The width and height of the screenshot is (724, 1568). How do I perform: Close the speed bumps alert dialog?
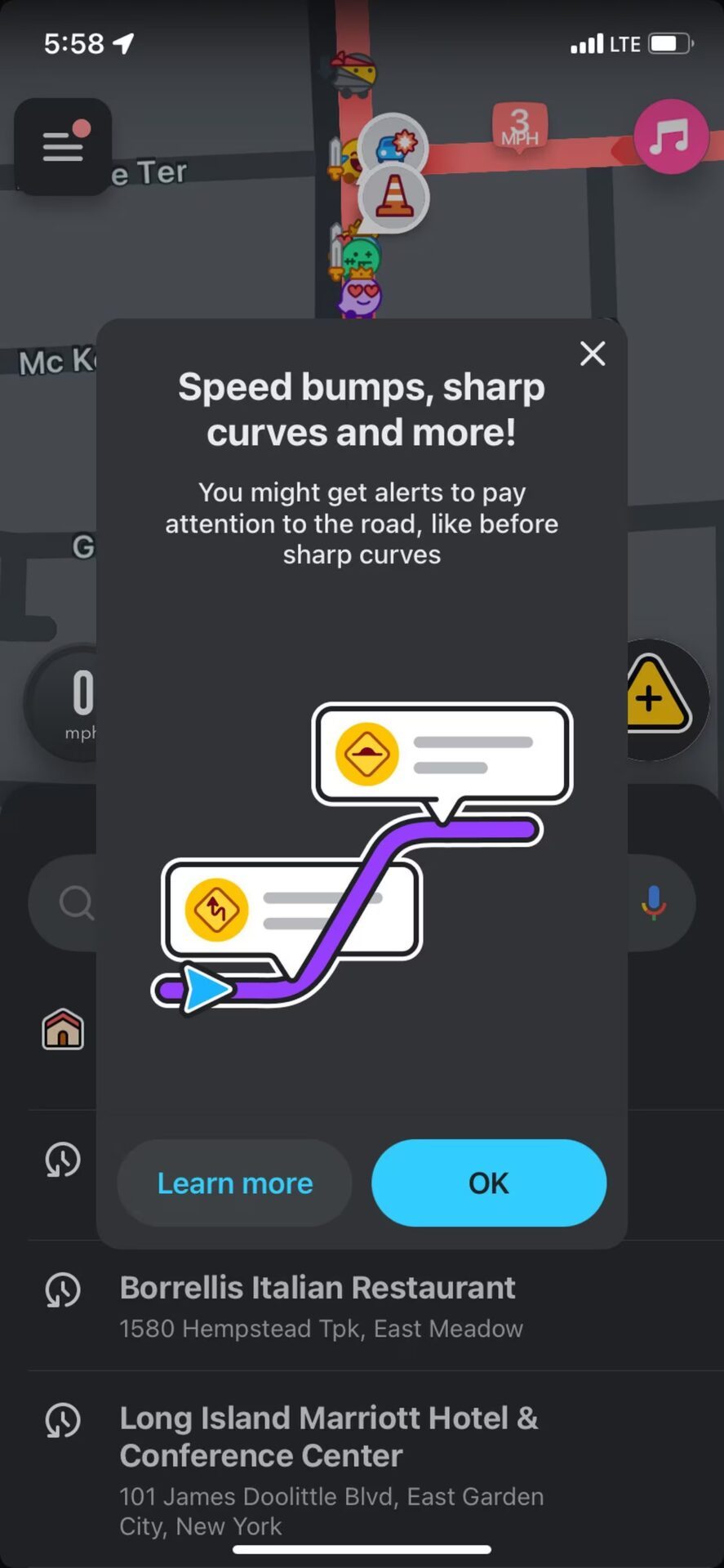tap(593, 354)
